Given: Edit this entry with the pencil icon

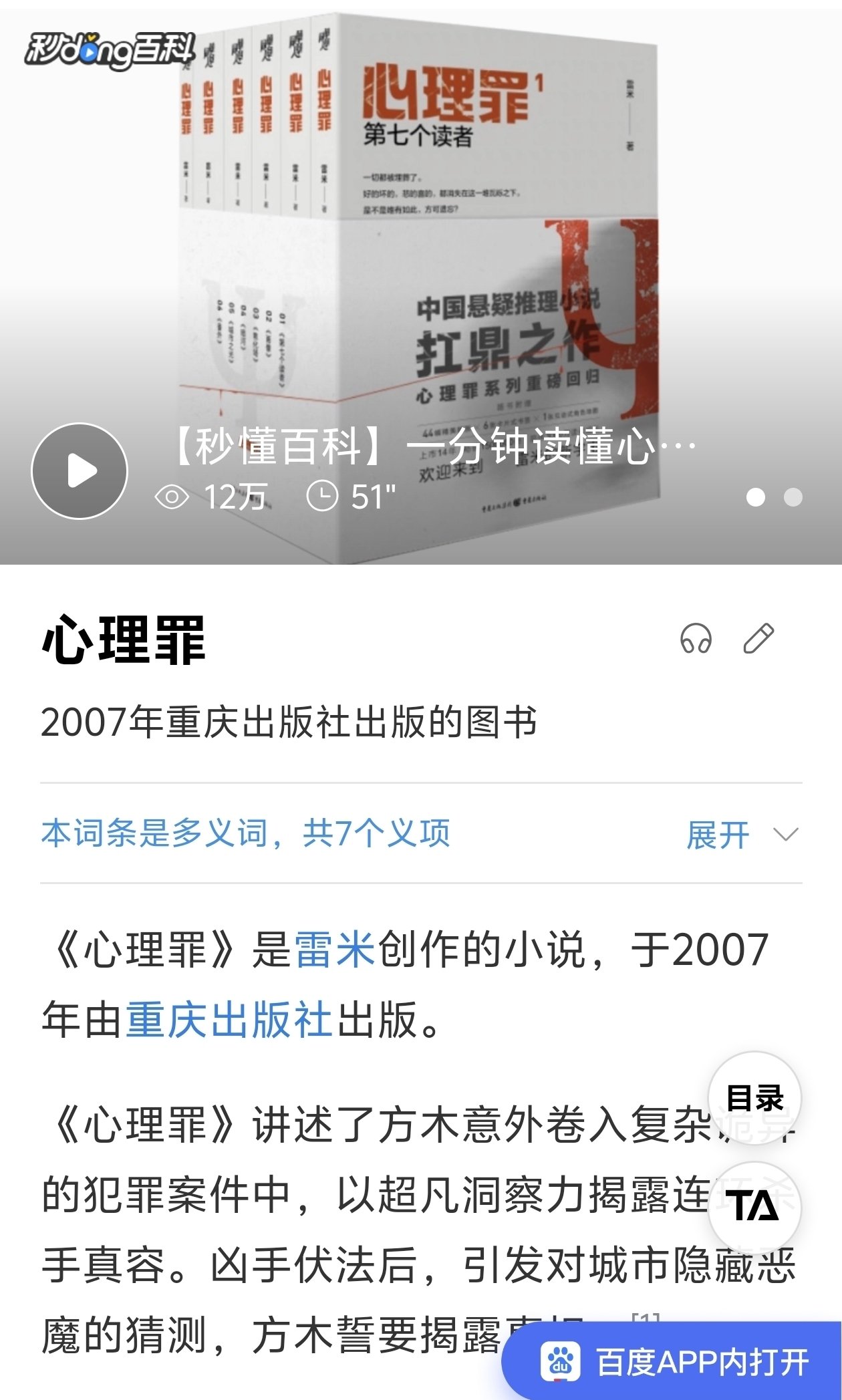Looking at the screenshot, I should click(x=758, y=638).
